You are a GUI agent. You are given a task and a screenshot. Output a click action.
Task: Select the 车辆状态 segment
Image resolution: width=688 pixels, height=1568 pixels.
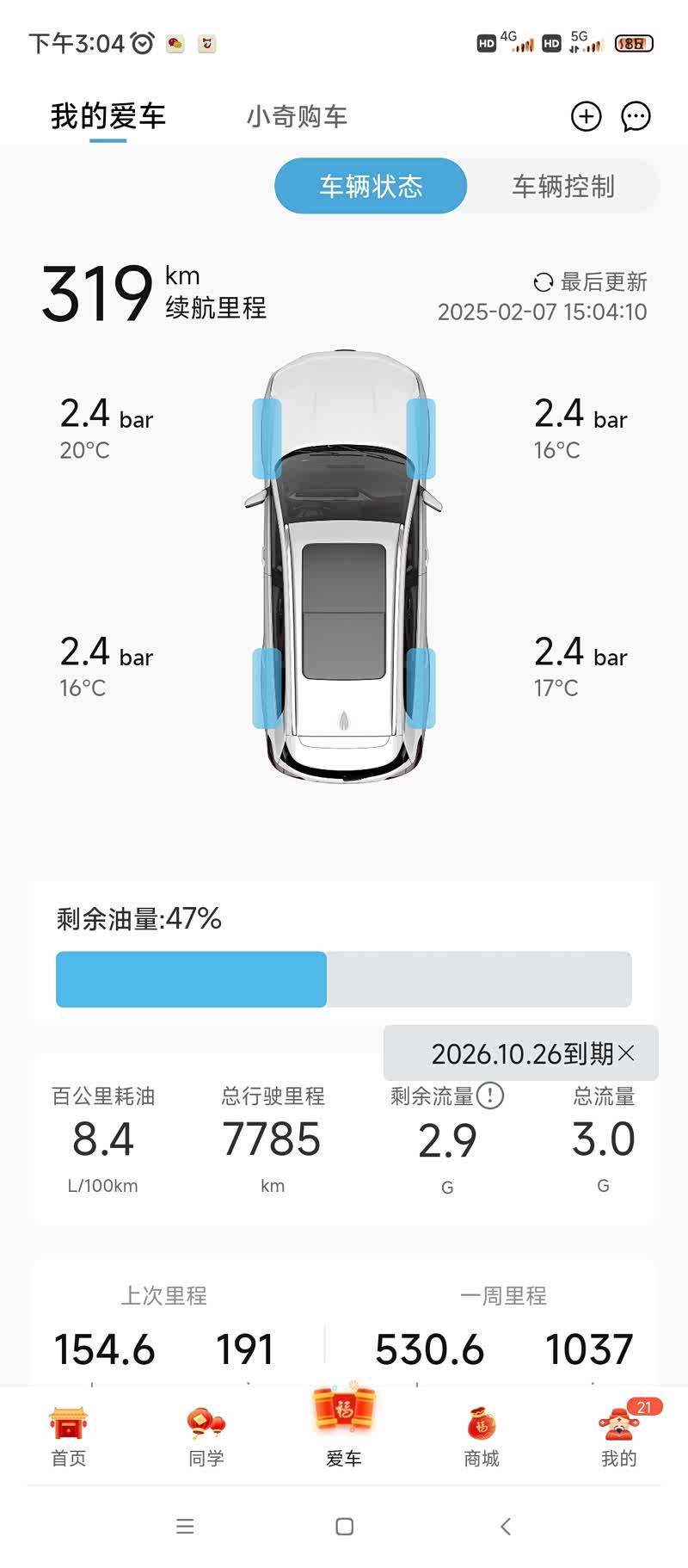point(371,186)
